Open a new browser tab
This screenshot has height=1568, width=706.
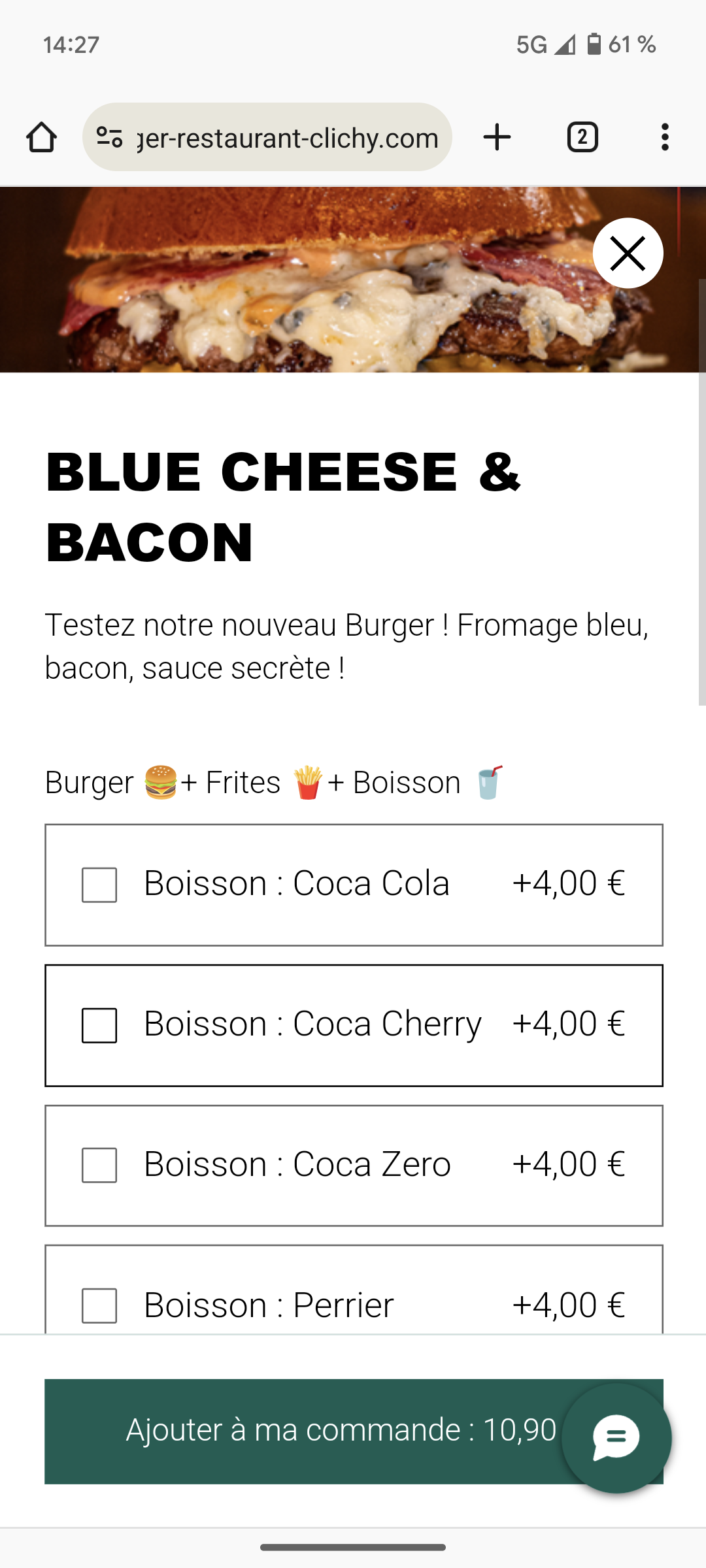497,137
